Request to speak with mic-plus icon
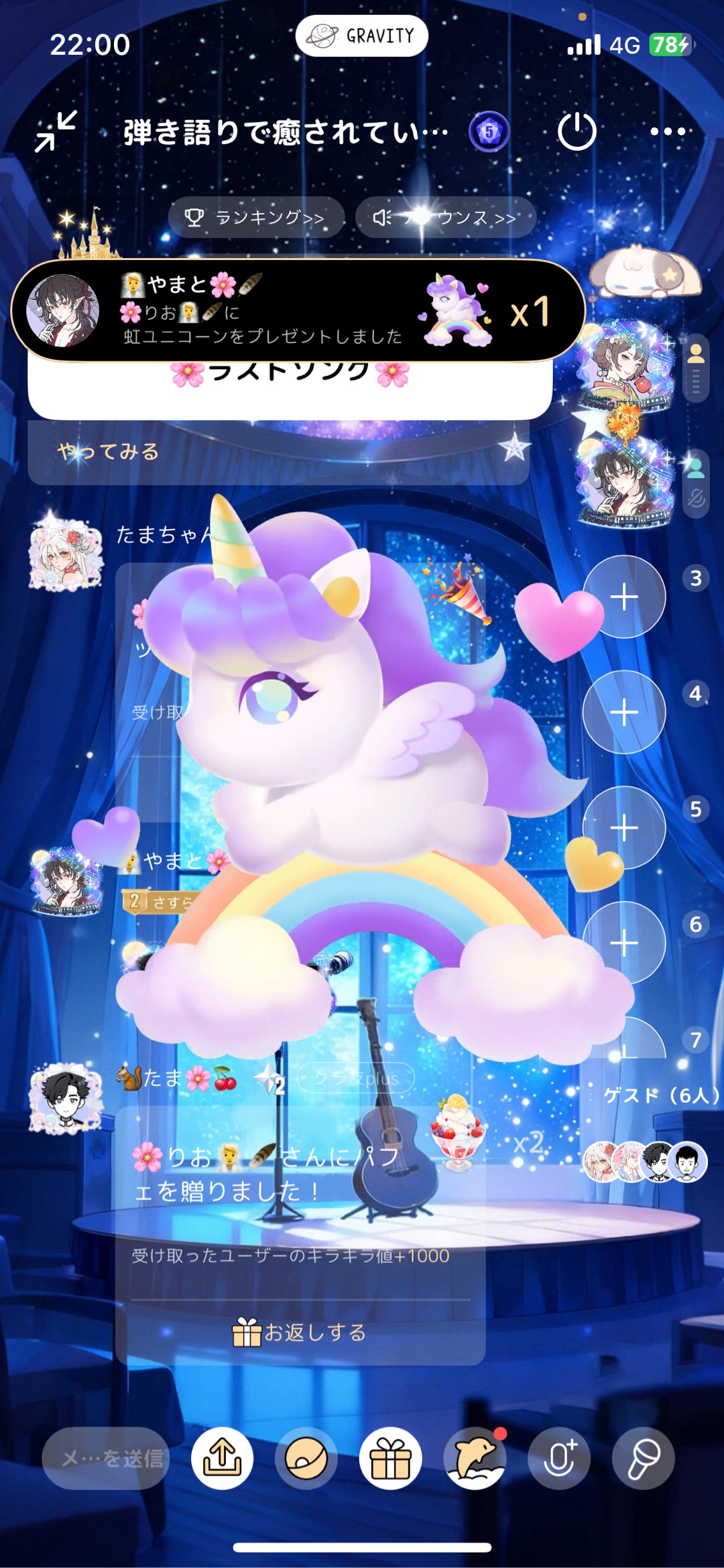Viewport: 724px width, 1568px height. pyautogui.click(x=559, y=1458)
